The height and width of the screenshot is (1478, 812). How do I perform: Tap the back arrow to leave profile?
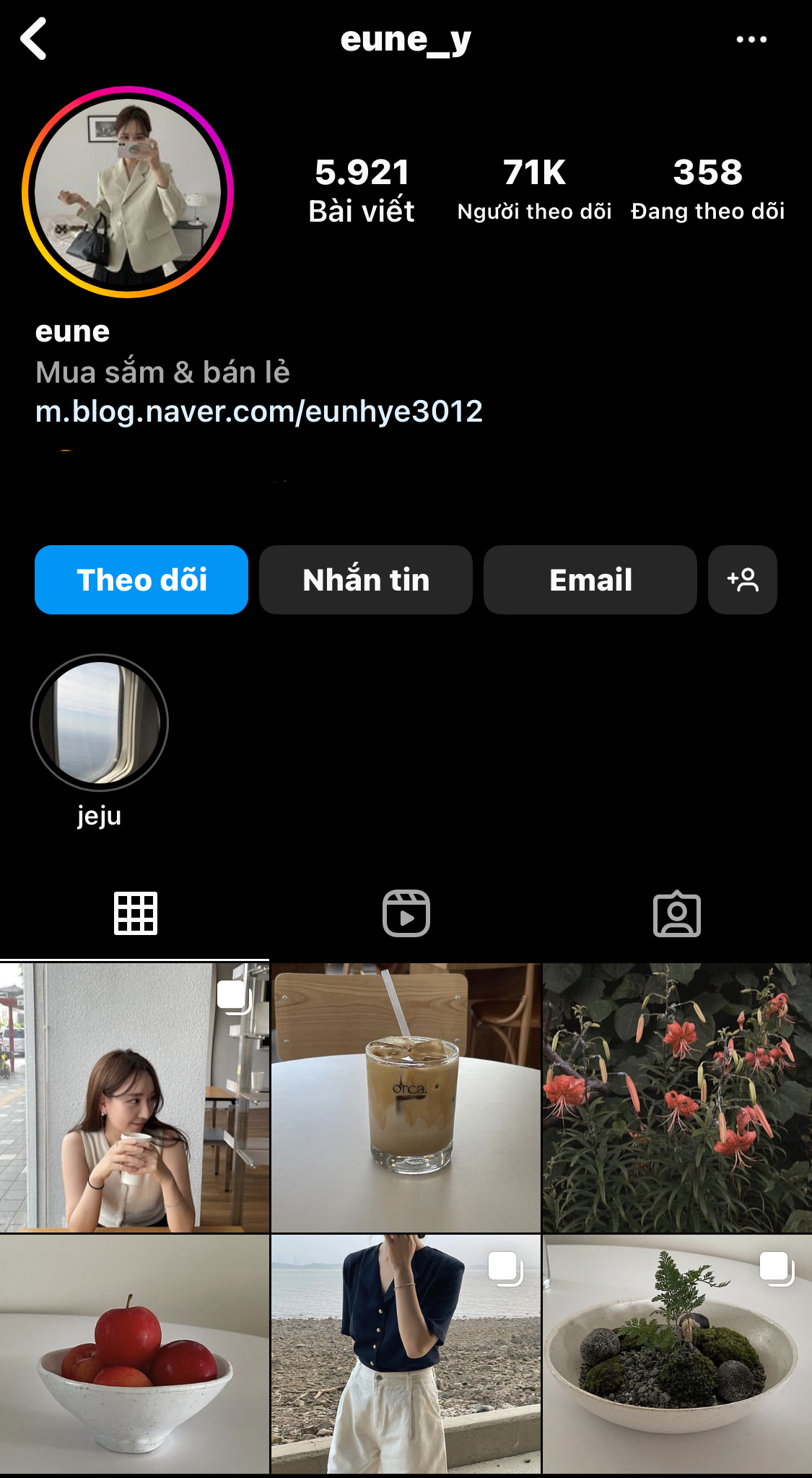(x=32, y=40)
